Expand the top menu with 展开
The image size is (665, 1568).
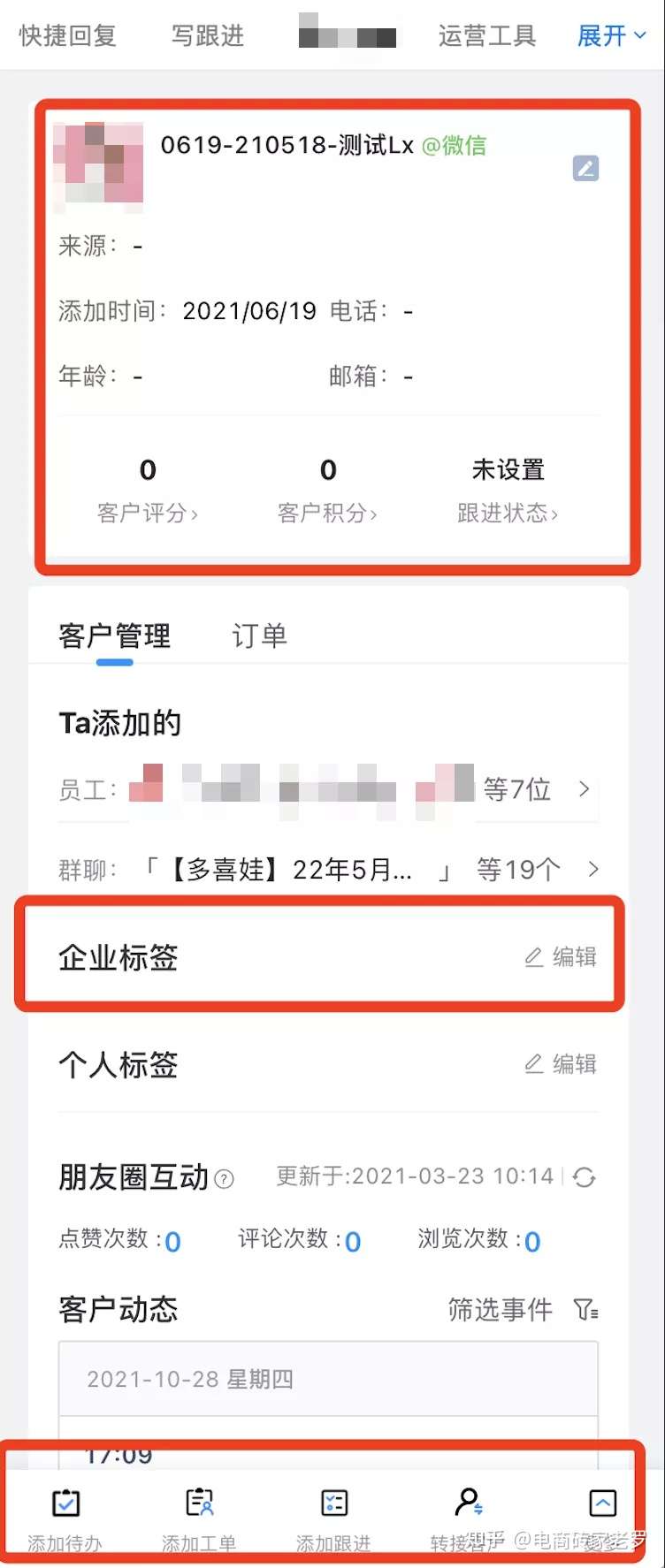pyautogui.click(x=611, y=35)
